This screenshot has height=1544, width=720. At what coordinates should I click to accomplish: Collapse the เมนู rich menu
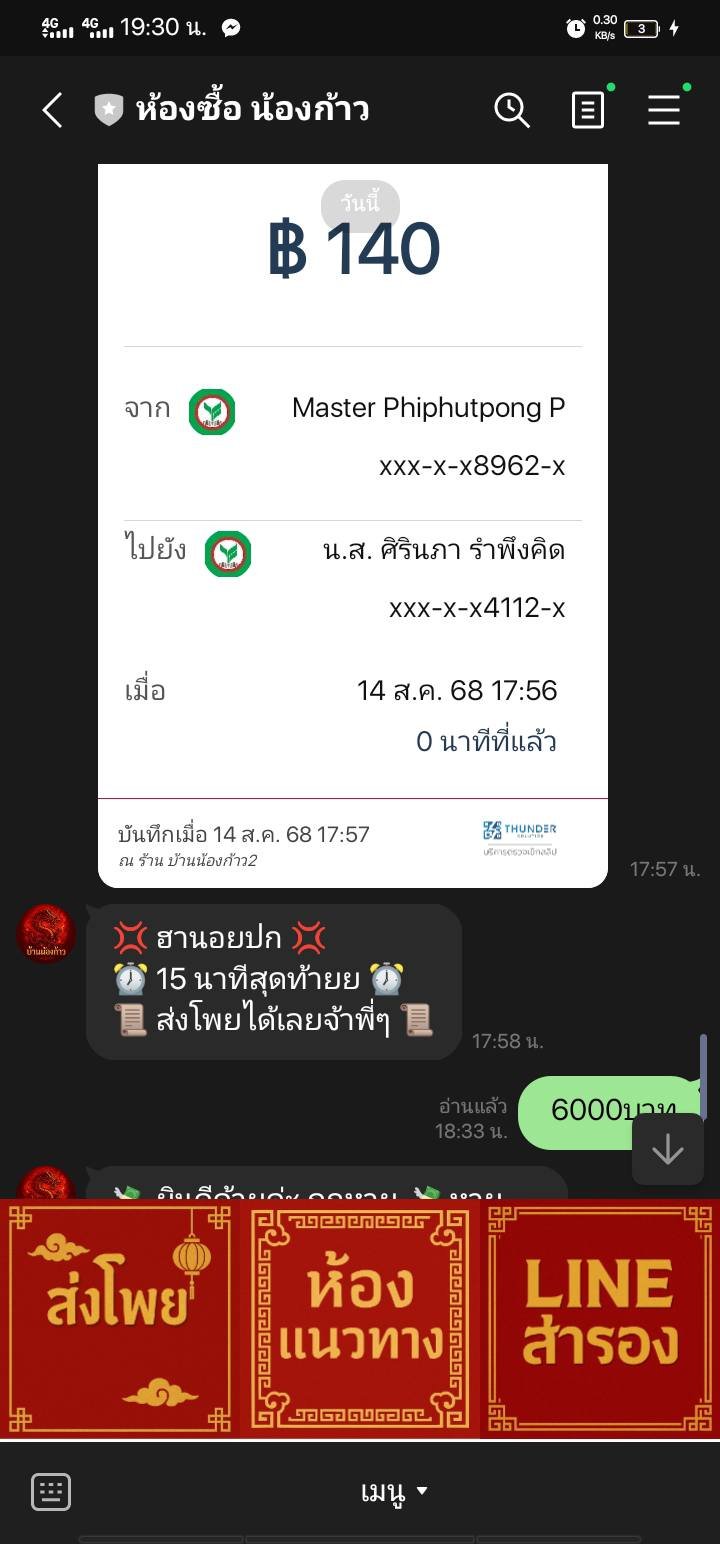tap(394, 1492)
